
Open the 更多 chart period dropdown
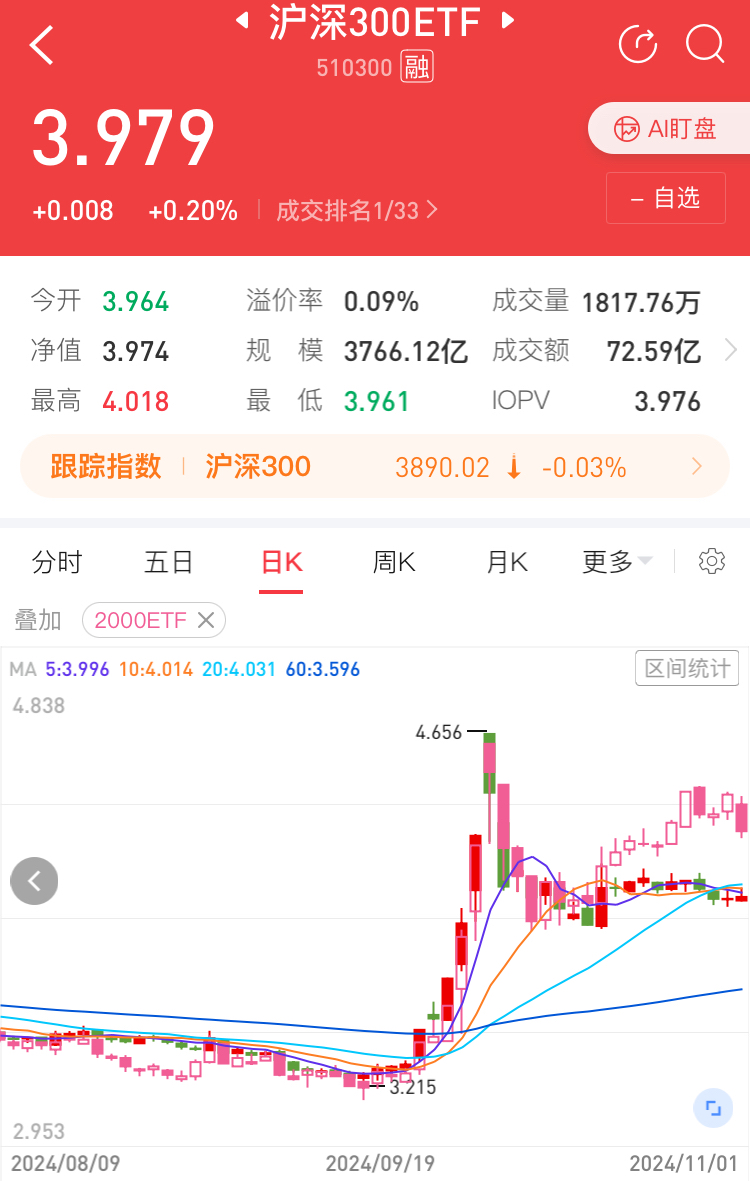tap(617, 562)
